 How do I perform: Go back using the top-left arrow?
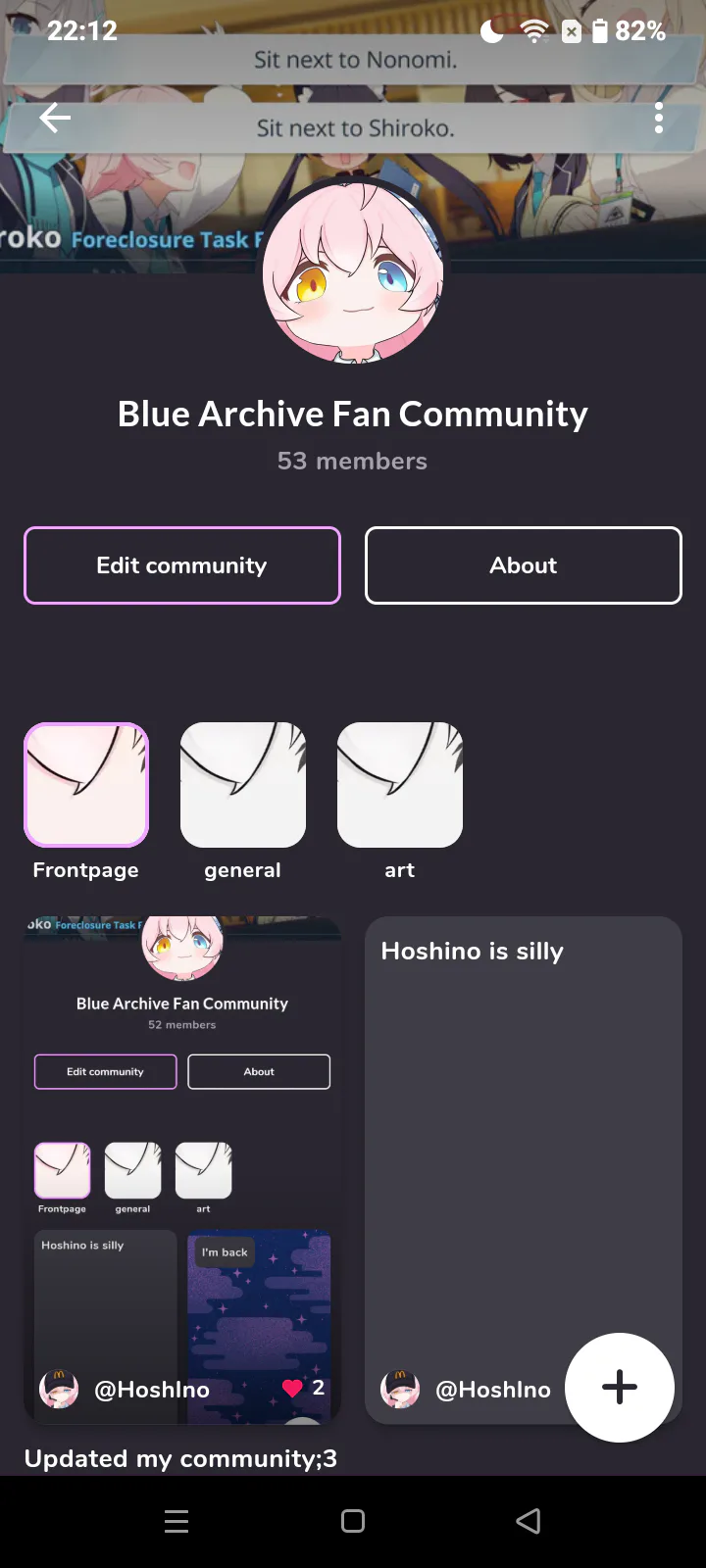pos(55,119)
